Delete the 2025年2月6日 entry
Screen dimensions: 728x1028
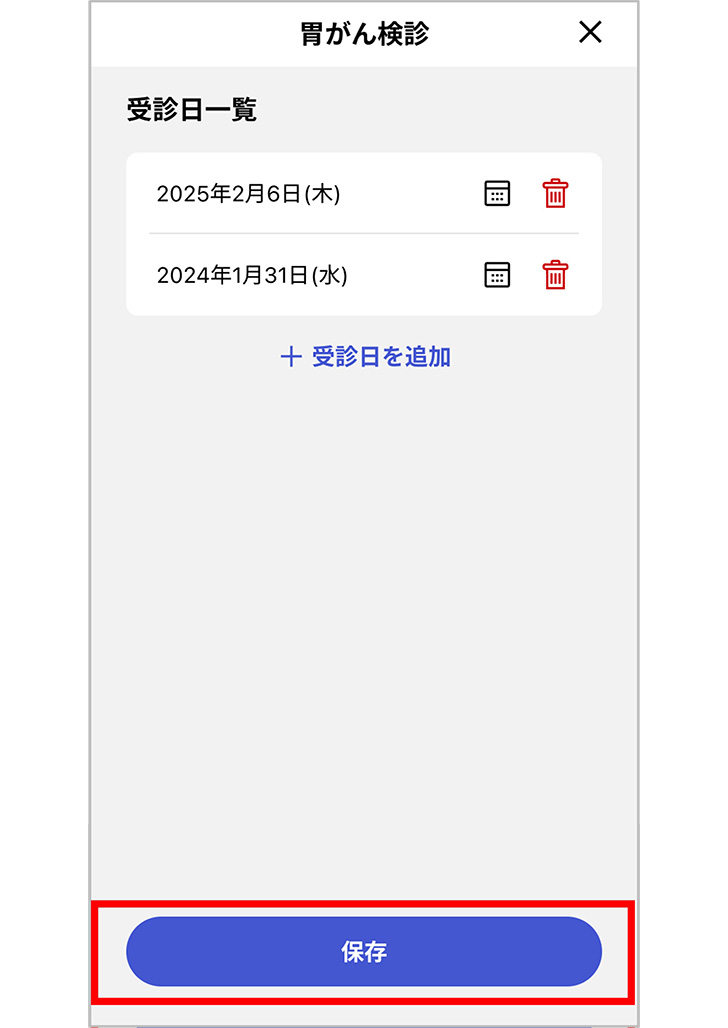click(x=555, y=193)
